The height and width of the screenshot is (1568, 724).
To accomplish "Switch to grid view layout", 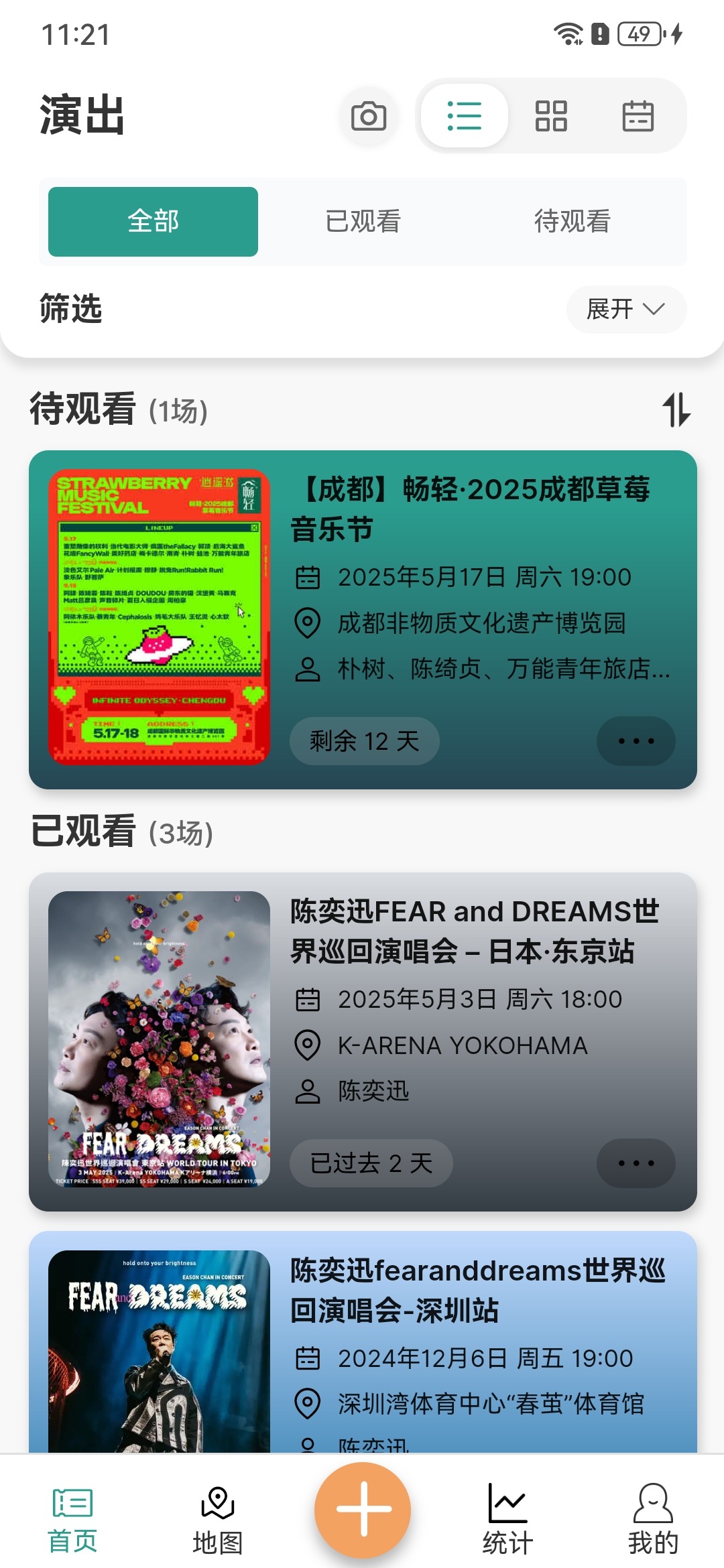I will coord(551,116).
